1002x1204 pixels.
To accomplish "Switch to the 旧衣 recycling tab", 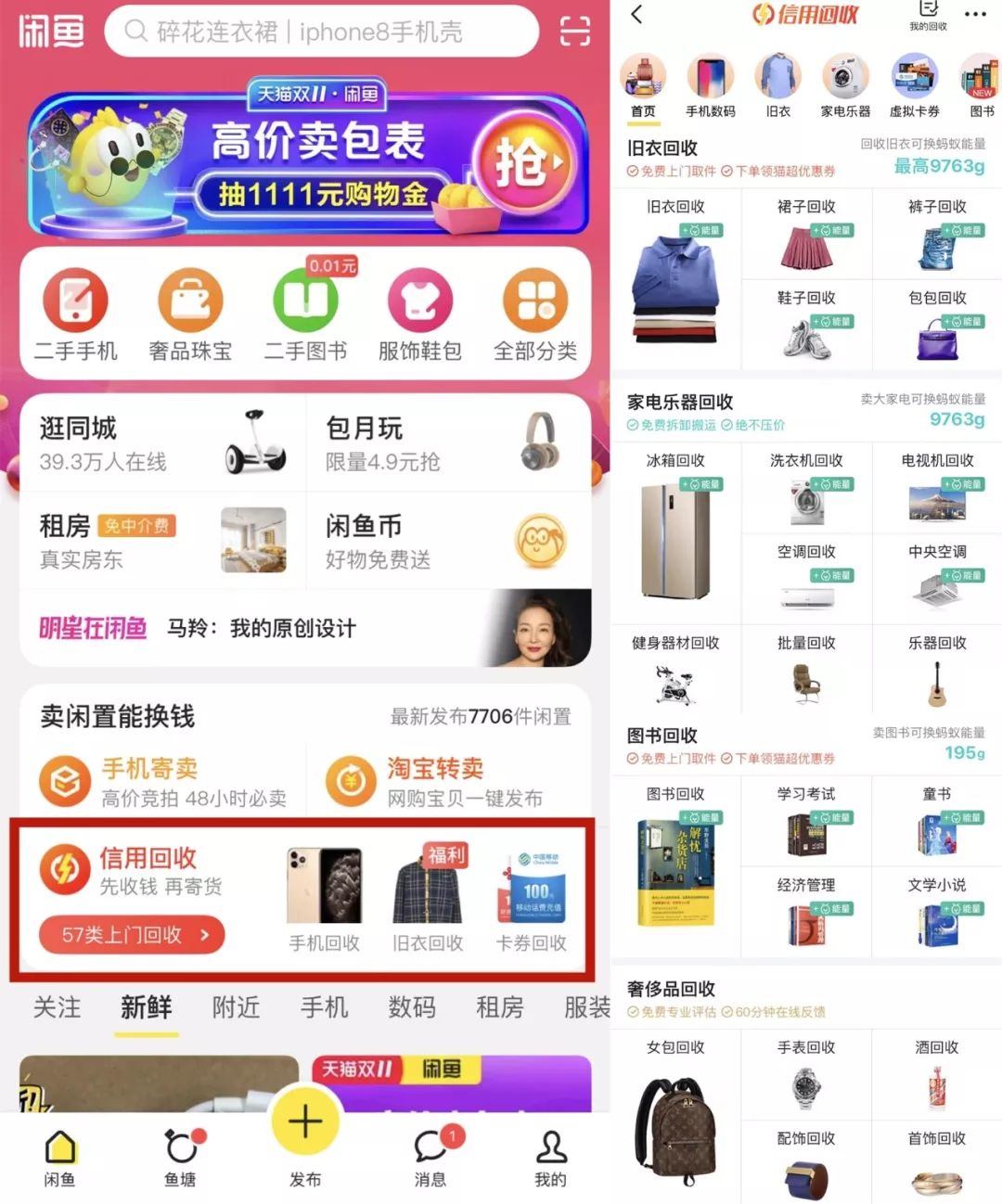I will tap(777, 83).
